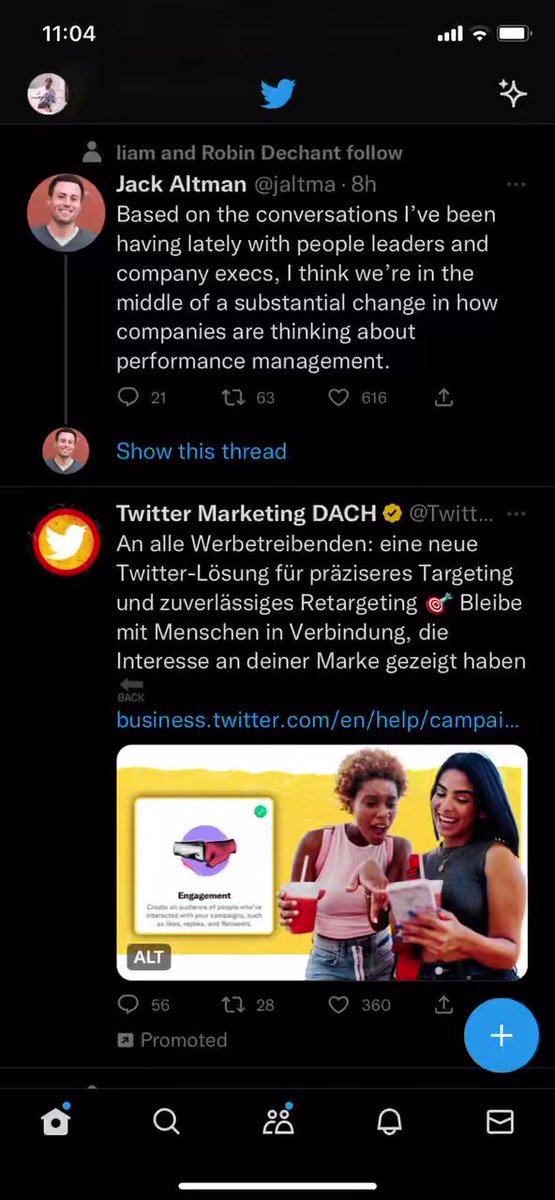Open the Engagement ad image
This screenshot has height=1200, width=555.
322,862
